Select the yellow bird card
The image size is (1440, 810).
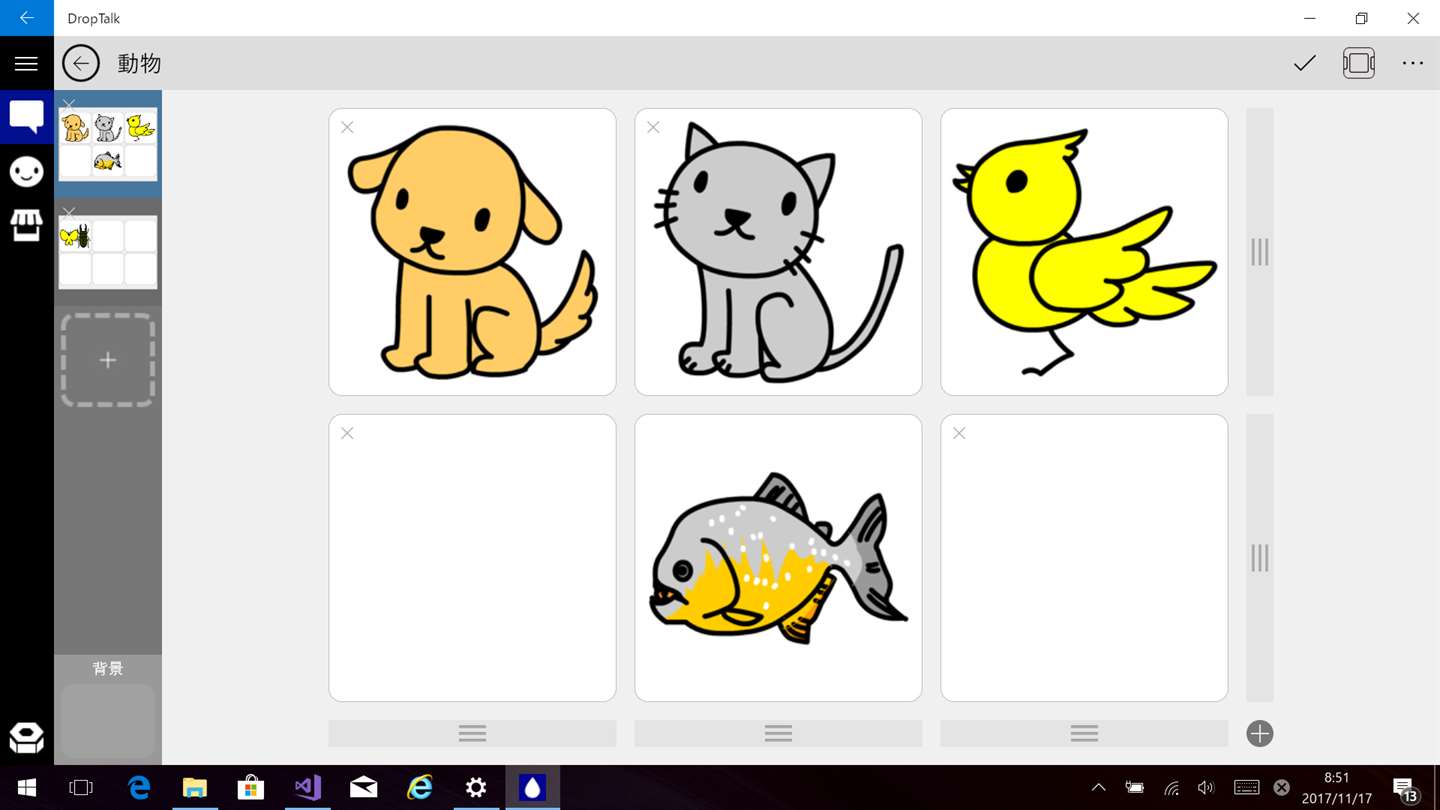1084,252
